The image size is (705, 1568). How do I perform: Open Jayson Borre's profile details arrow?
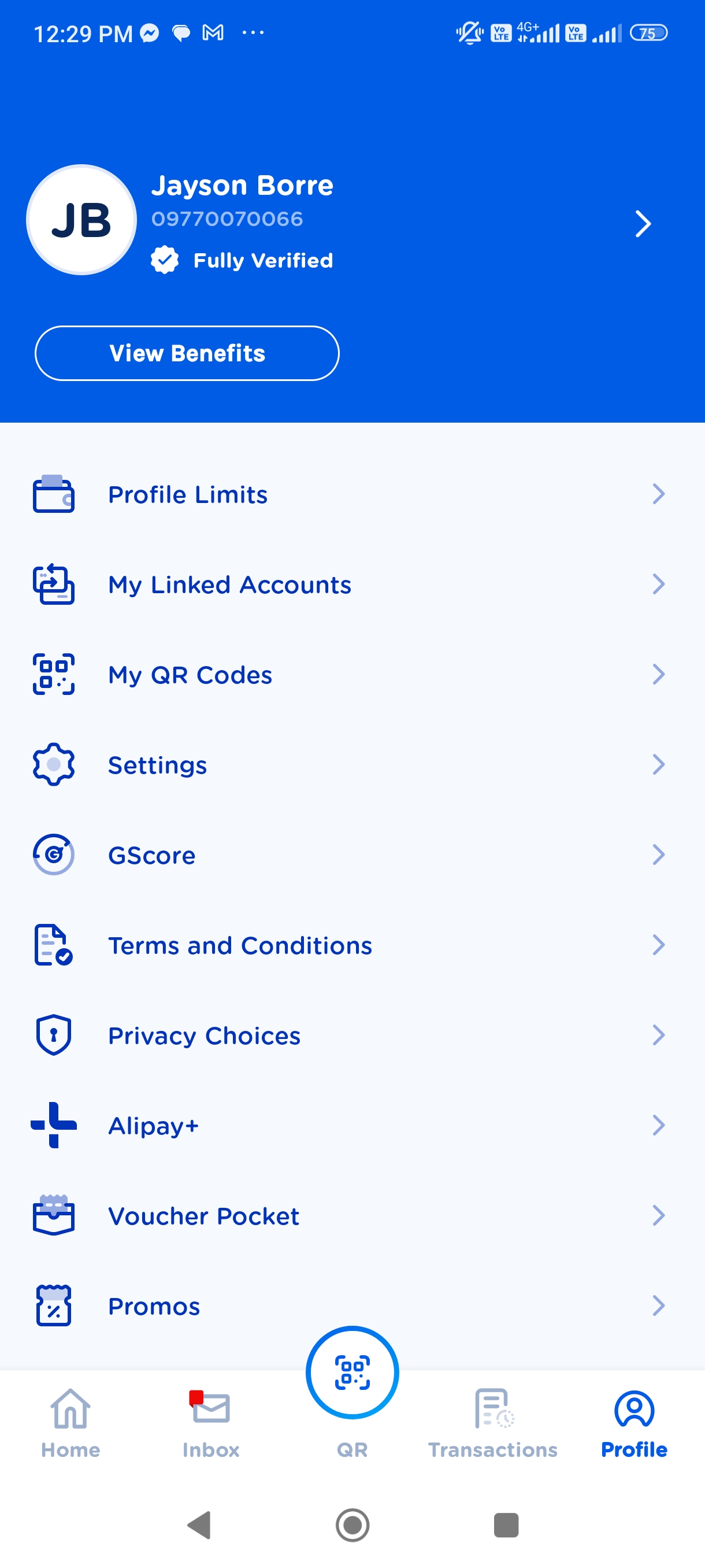pyautogui.click(x=643, y=224)
